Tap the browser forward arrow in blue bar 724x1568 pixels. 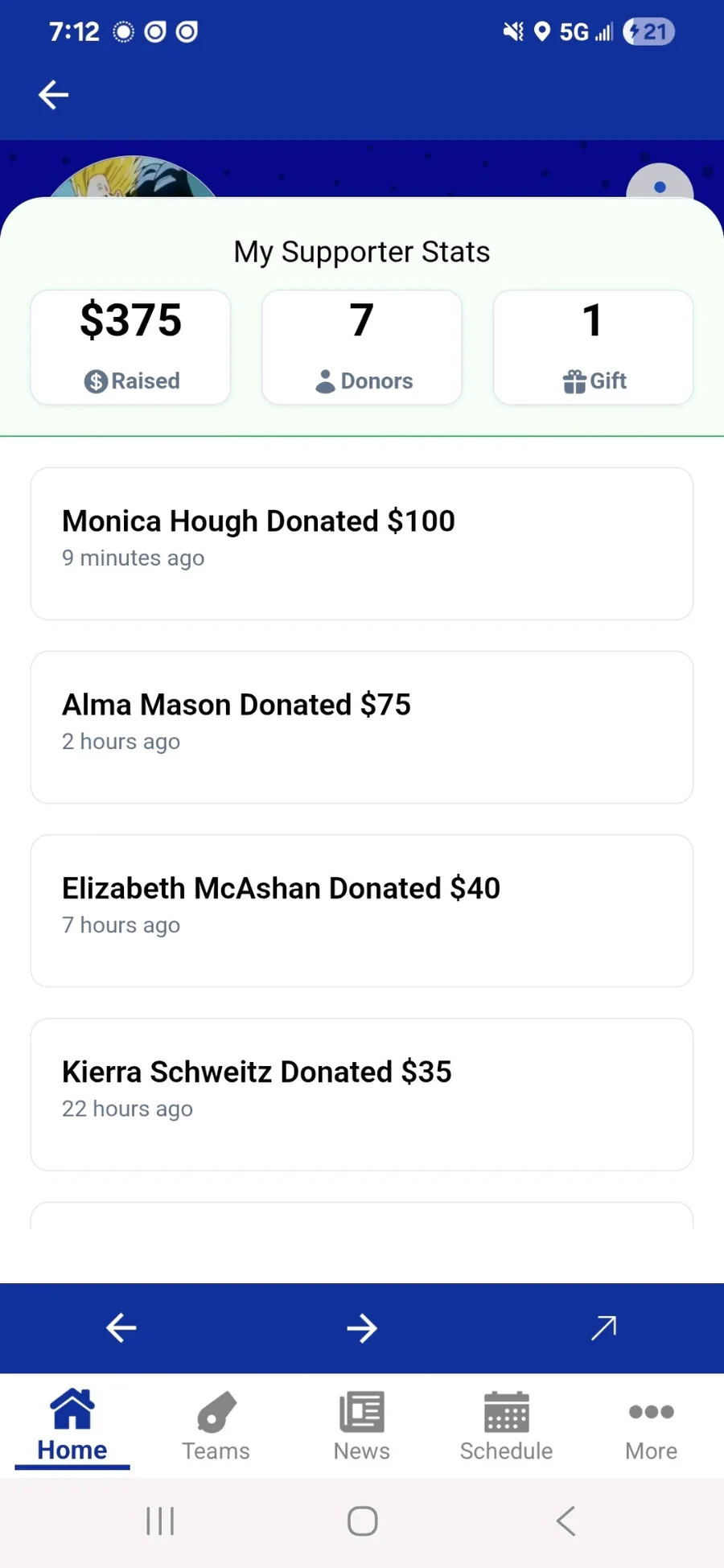point(362,1328)
